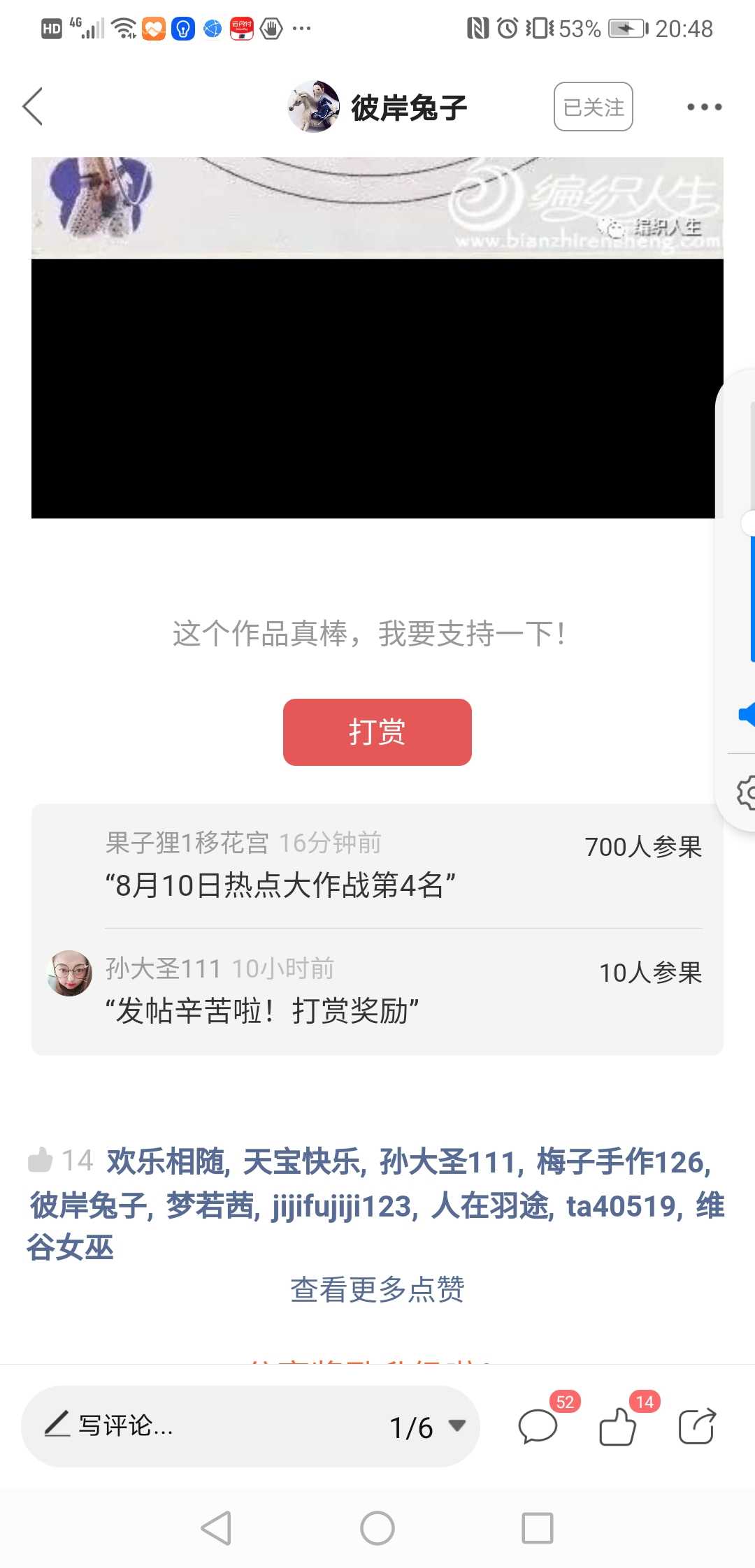Tap the 已关注 follow button
Viewport: 755px width, 1568px height.
[x=593, y=107]
